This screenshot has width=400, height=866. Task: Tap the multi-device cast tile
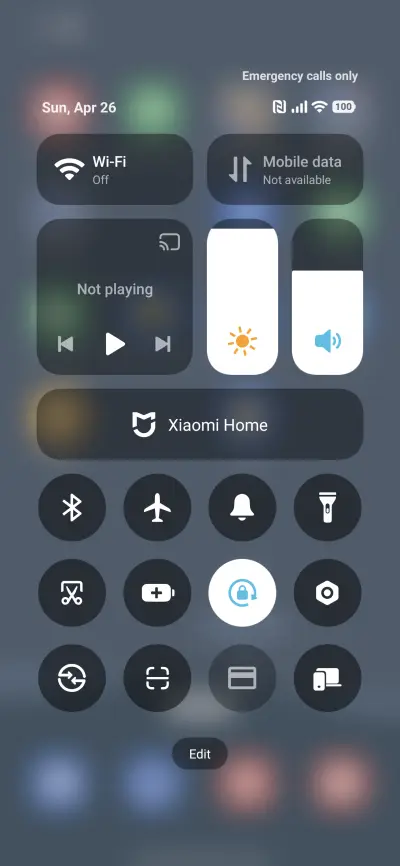(328, 678)
